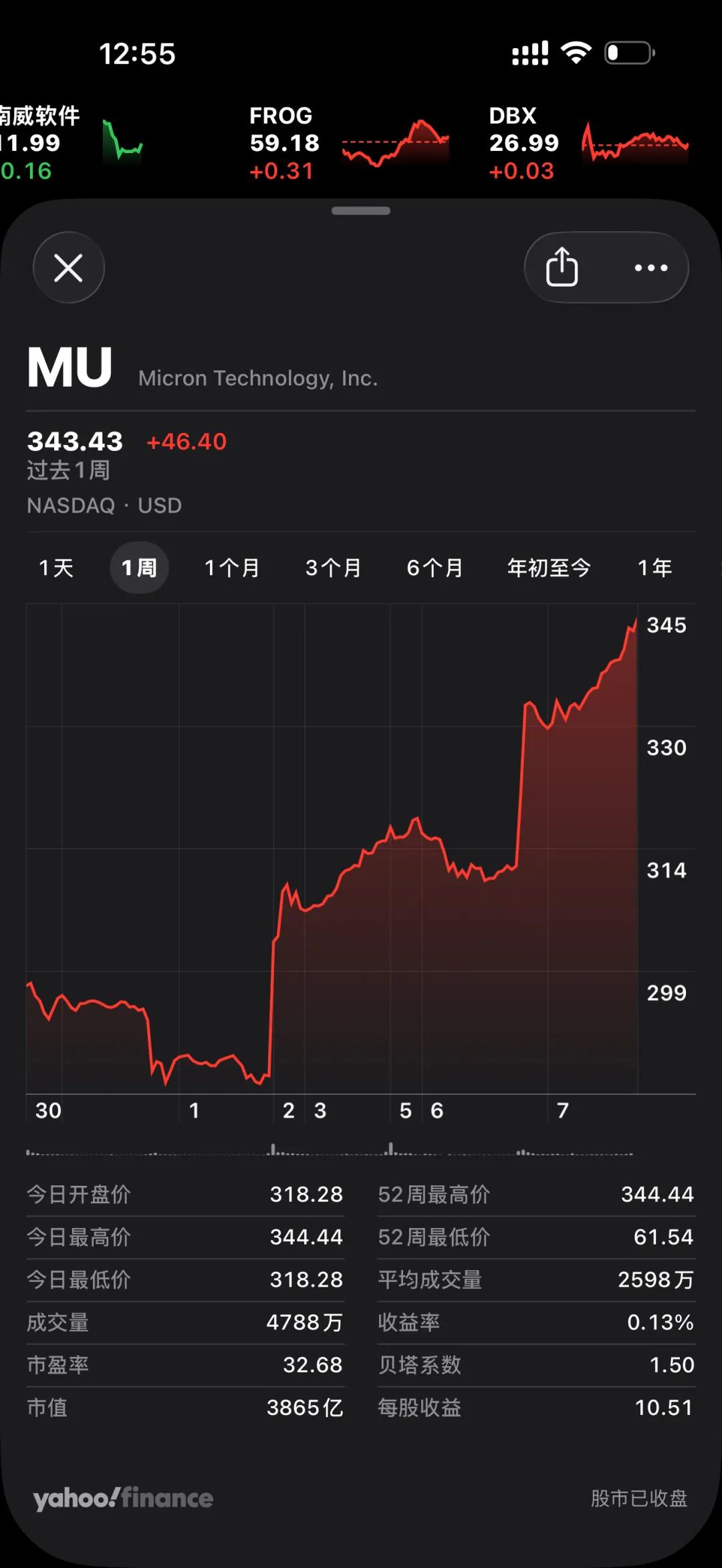Show the 3个月 price chart
Viewport: 722px width, 1568px height.
click(334, 568)
